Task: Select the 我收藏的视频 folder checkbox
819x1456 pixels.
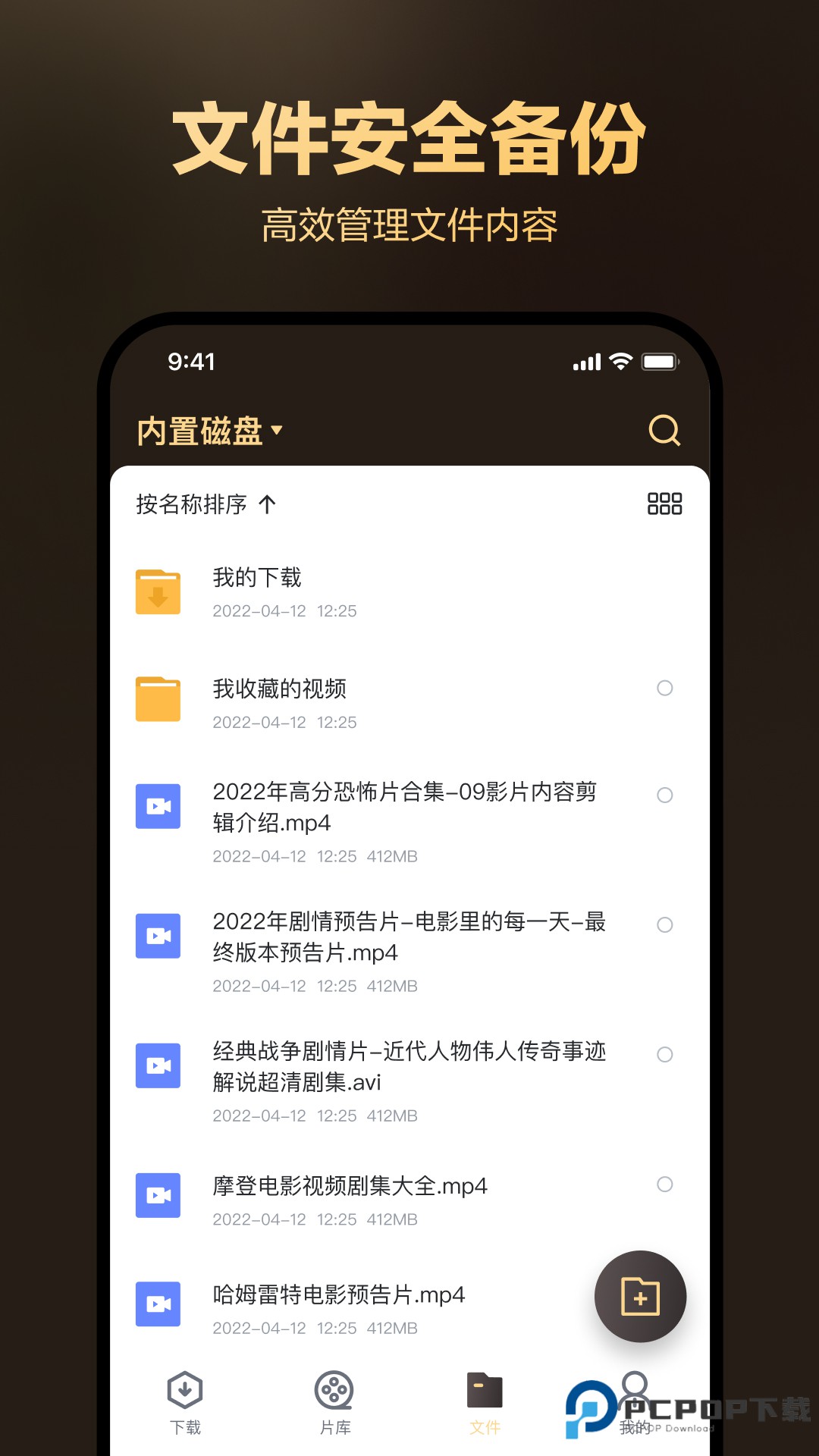Action: pos(665,689)
